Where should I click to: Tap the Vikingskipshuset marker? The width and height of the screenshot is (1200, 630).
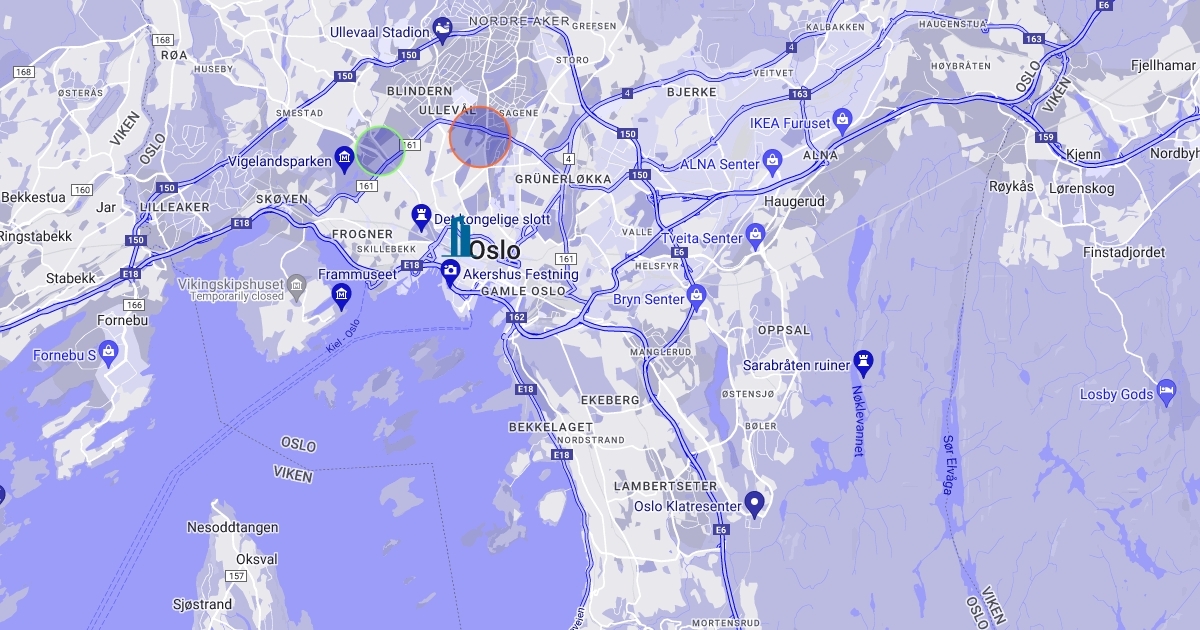[296, 289]
